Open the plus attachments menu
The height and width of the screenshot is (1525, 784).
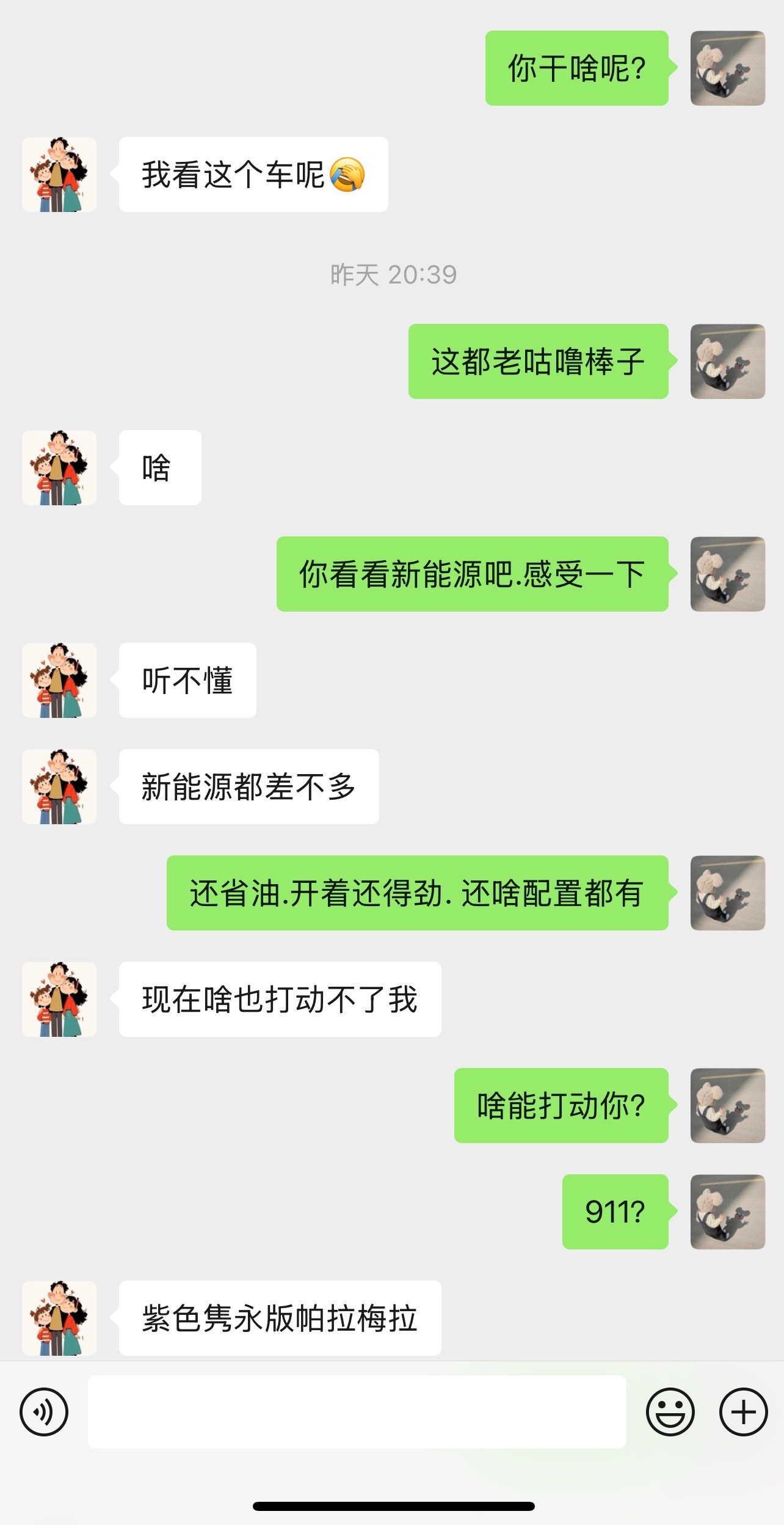tap(743, 1411)
